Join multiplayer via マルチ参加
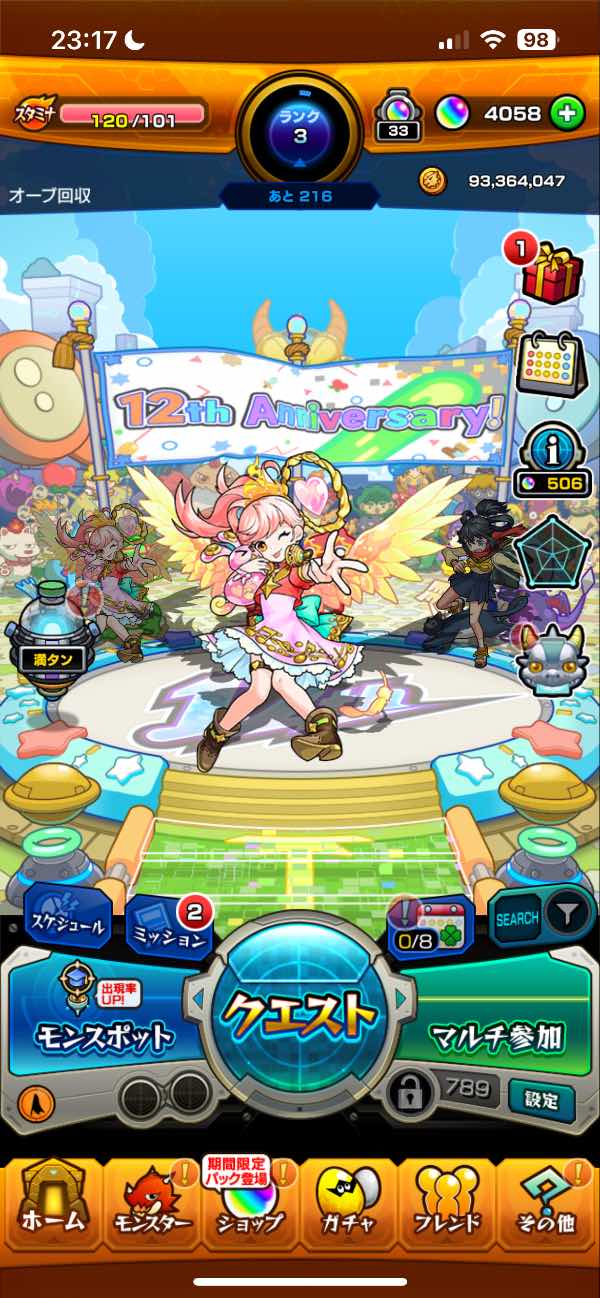Screen dimensions: 600x1298 point(496,1033)
